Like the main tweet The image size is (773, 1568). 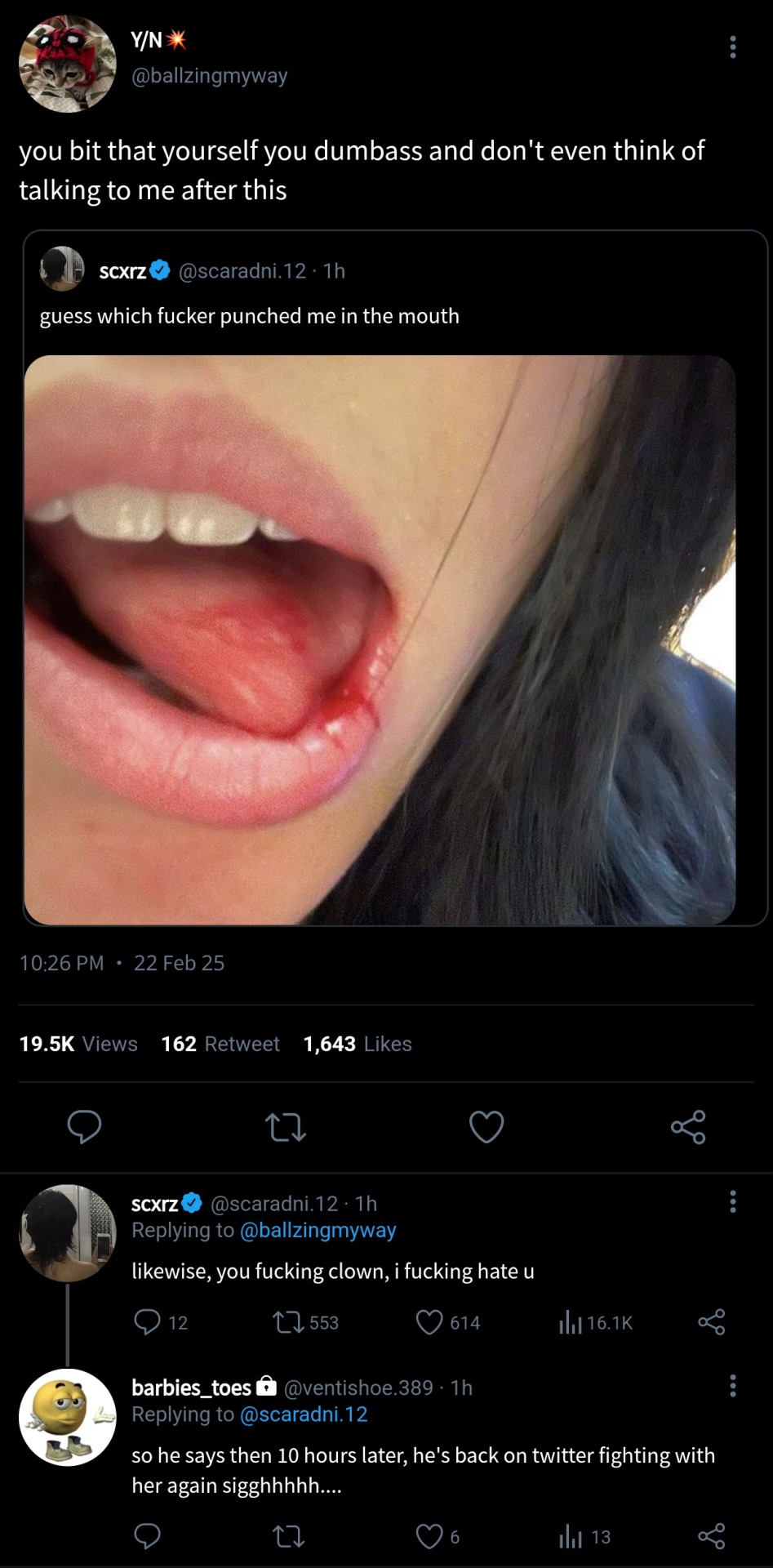(x=486, y=1127)
